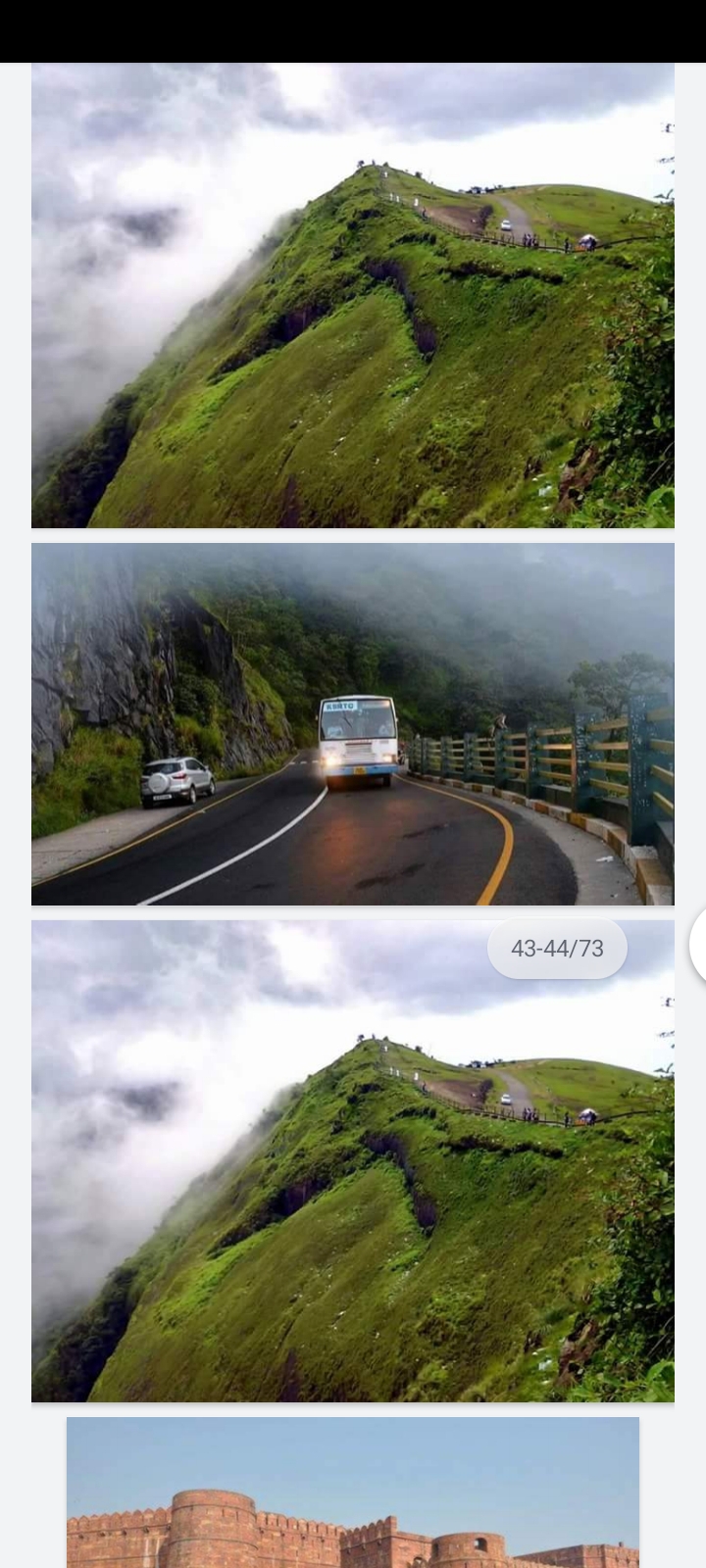The width and height of the screenshot is (706, 1568).
Task: Open the foggy road photo with the bus
Action: pos(353,724)
